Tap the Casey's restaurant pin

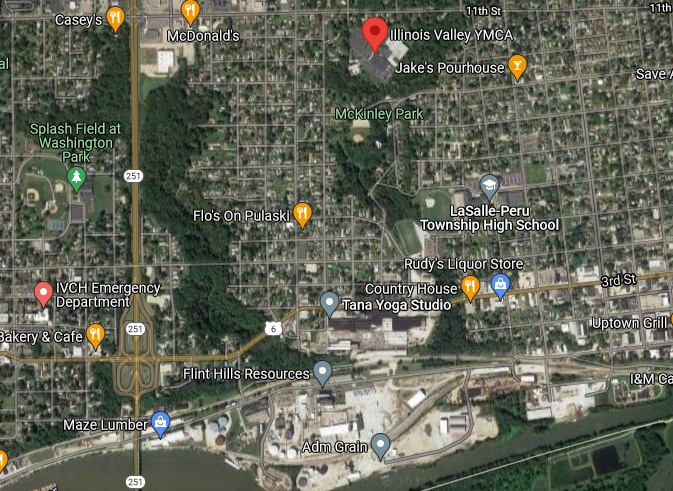pos(116,17)
